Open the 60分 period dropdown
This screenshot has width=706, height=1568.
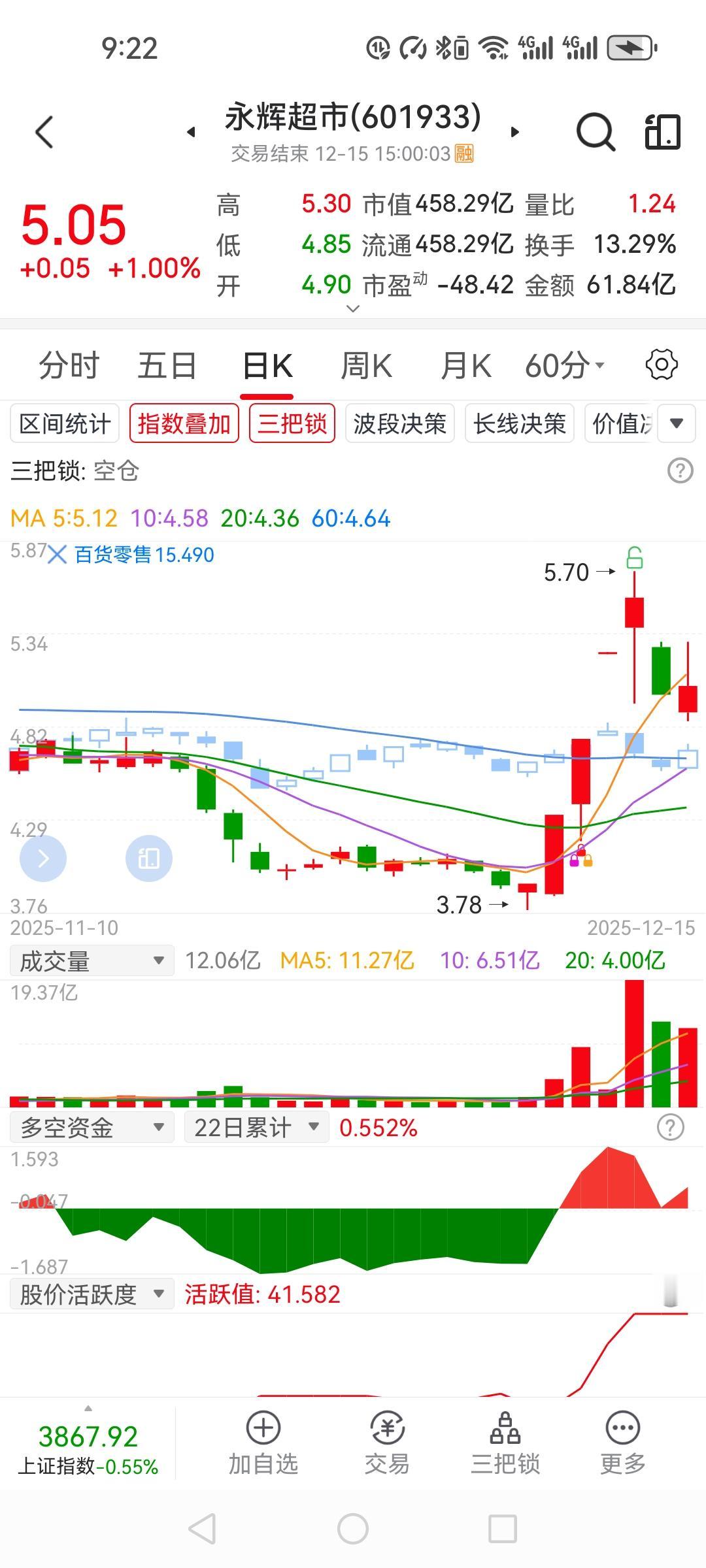tap(564, 365)
